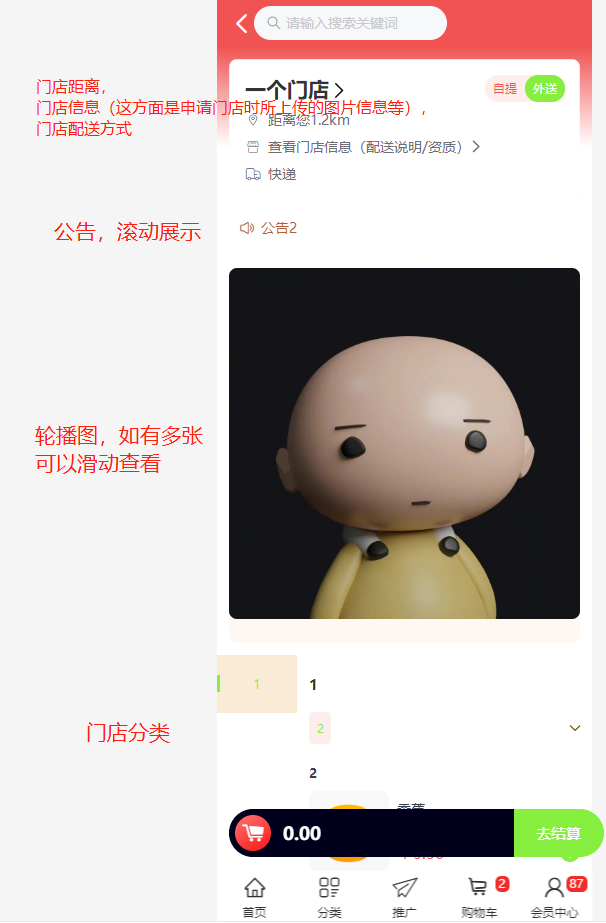Open the red cart icon
The height and width of the screenshot is (923, 606).
point(253,833)
